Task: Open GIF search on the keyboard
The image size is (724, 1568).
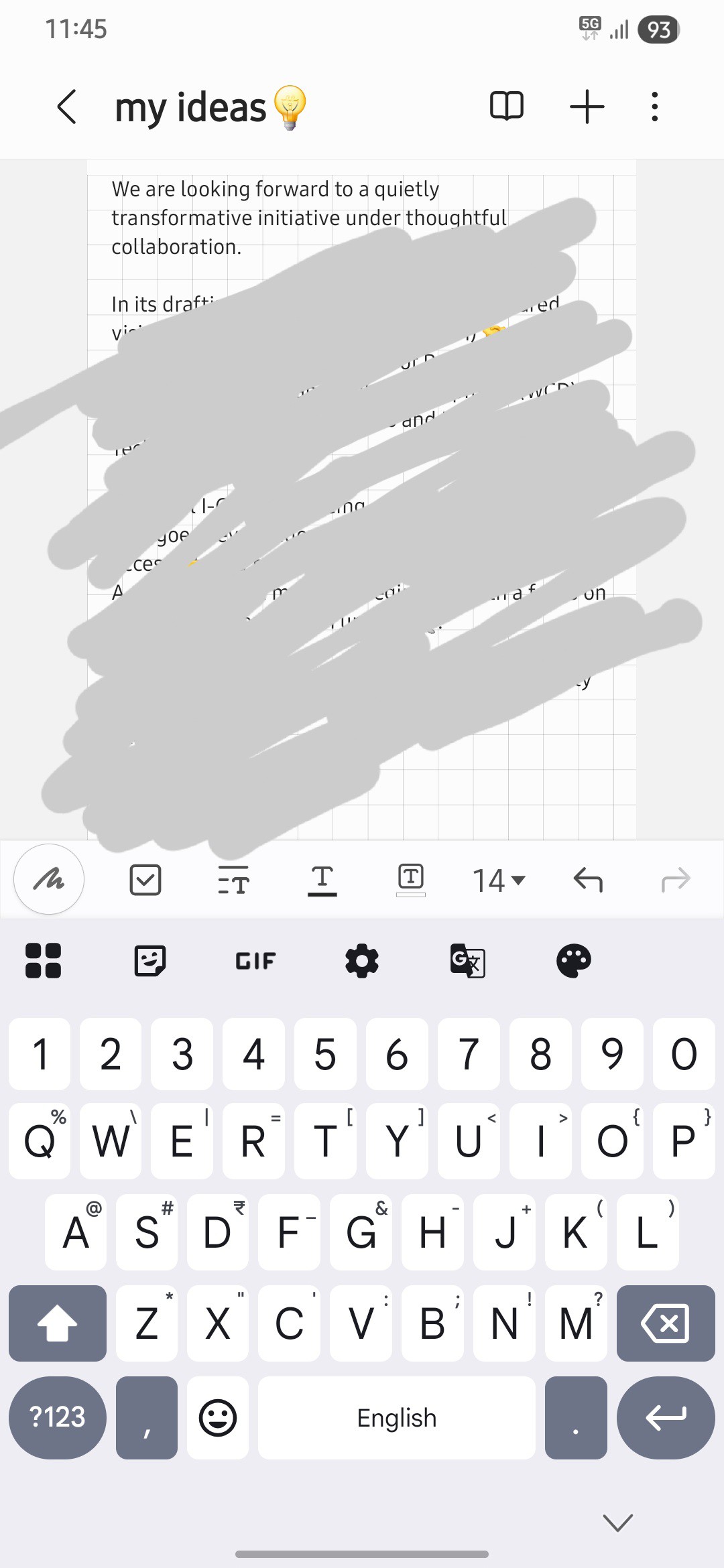Action: pos(255,961)
